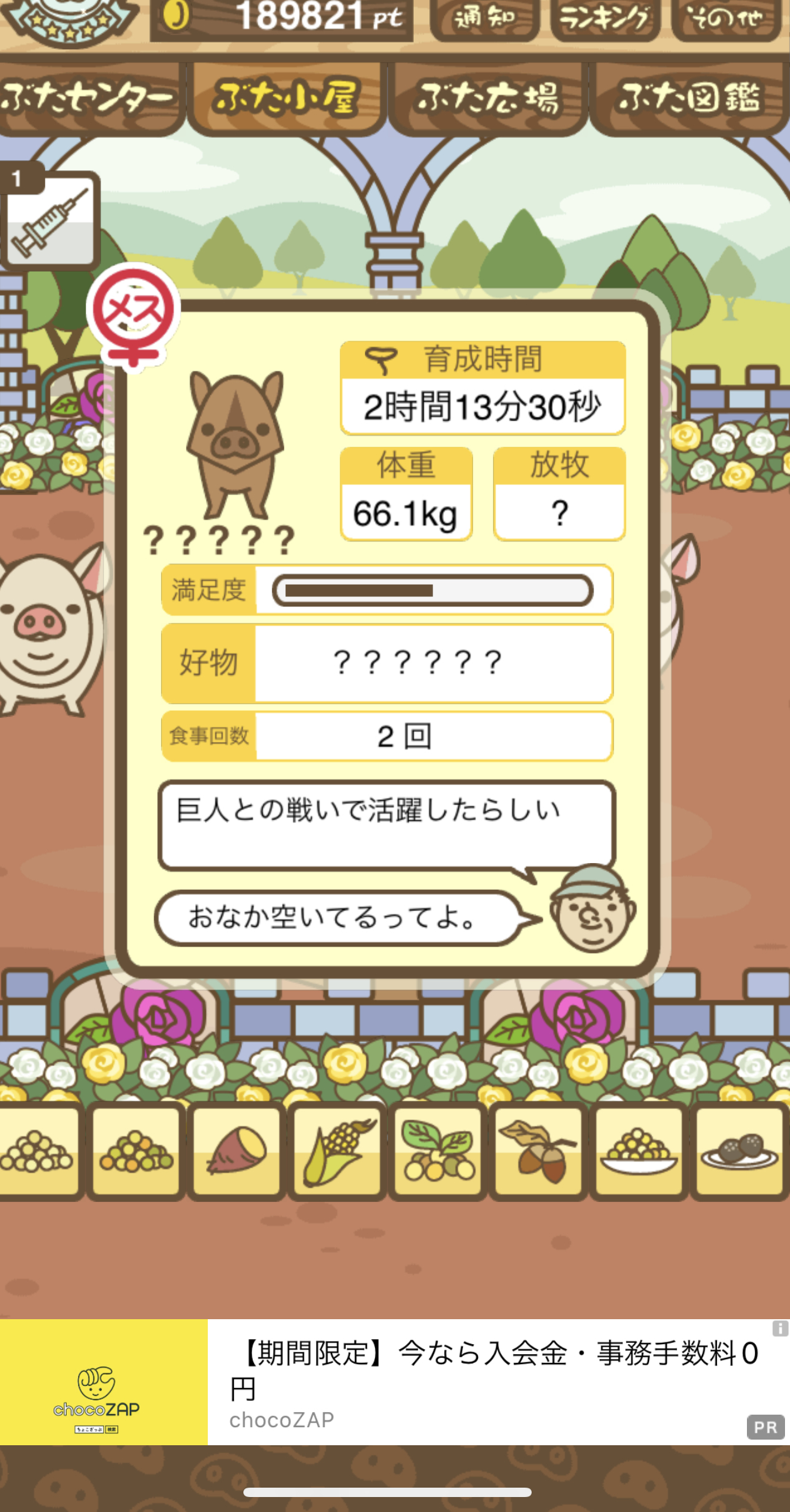Viewport: 790px width, 1512px height.
Task: Choose the multicolored pellet feed
Action: click(136, 1151)
